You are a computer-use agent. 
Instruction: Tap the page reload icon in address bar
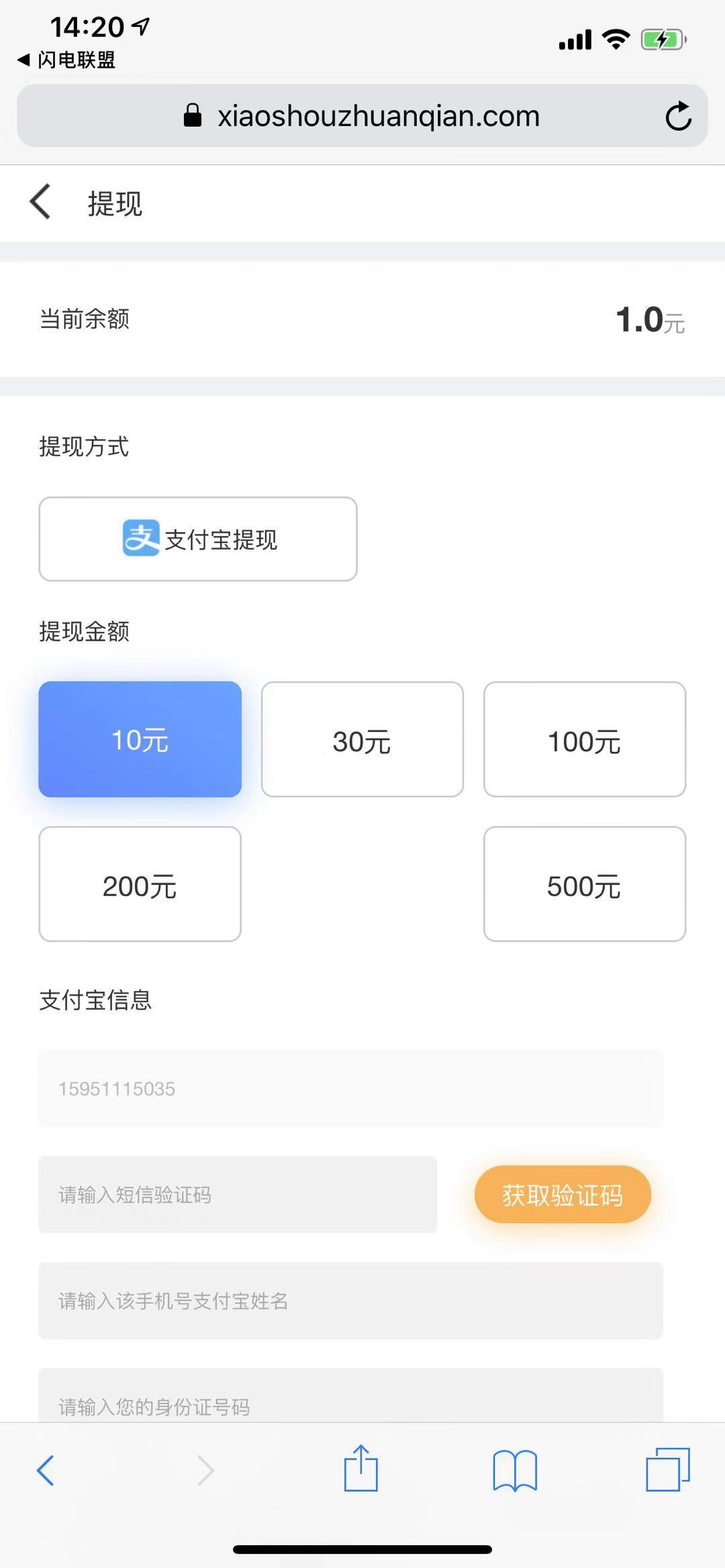tap(680, 115)
